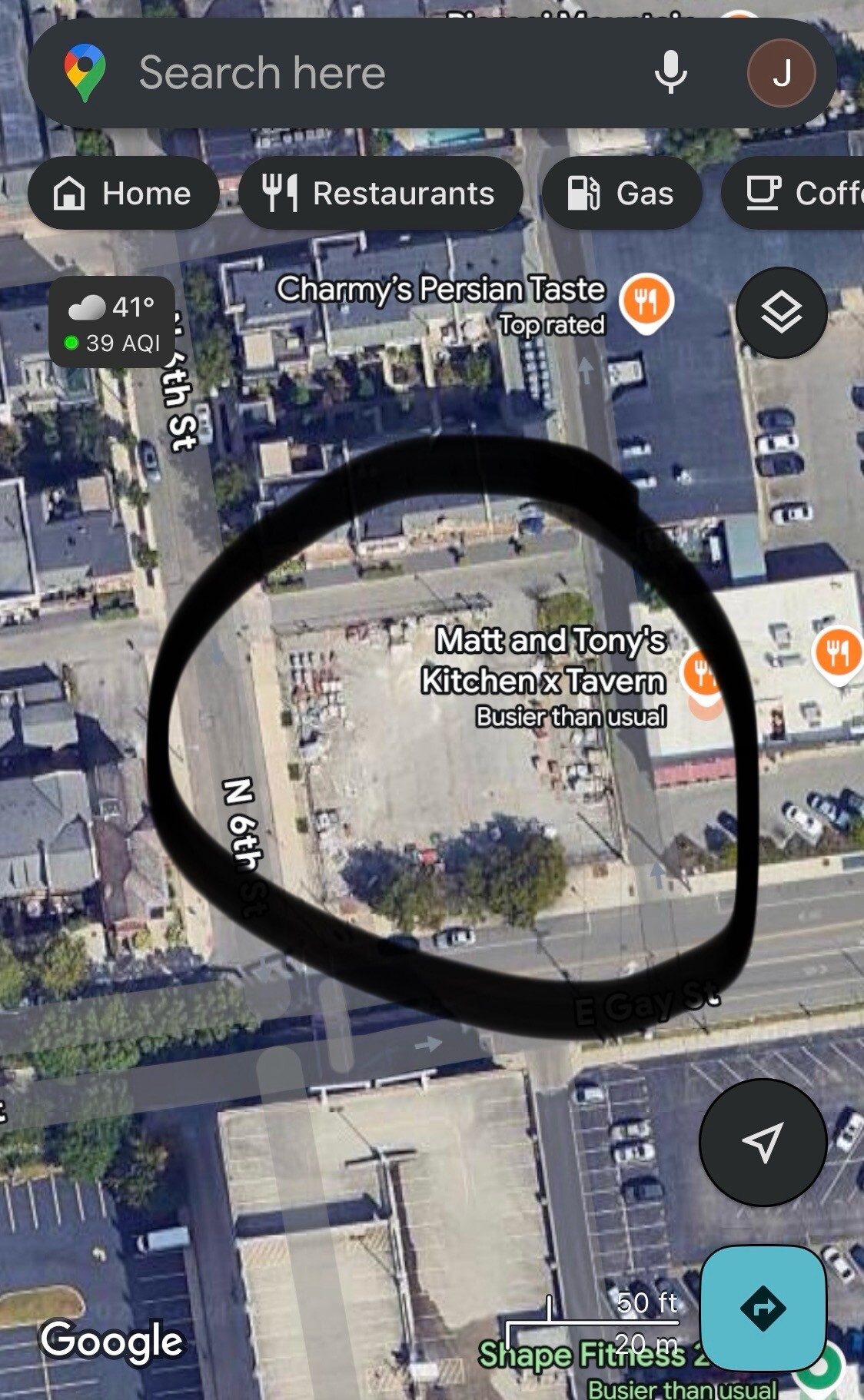Select the Coffee chip
864x1400 pixels.
tap(793, 193)
